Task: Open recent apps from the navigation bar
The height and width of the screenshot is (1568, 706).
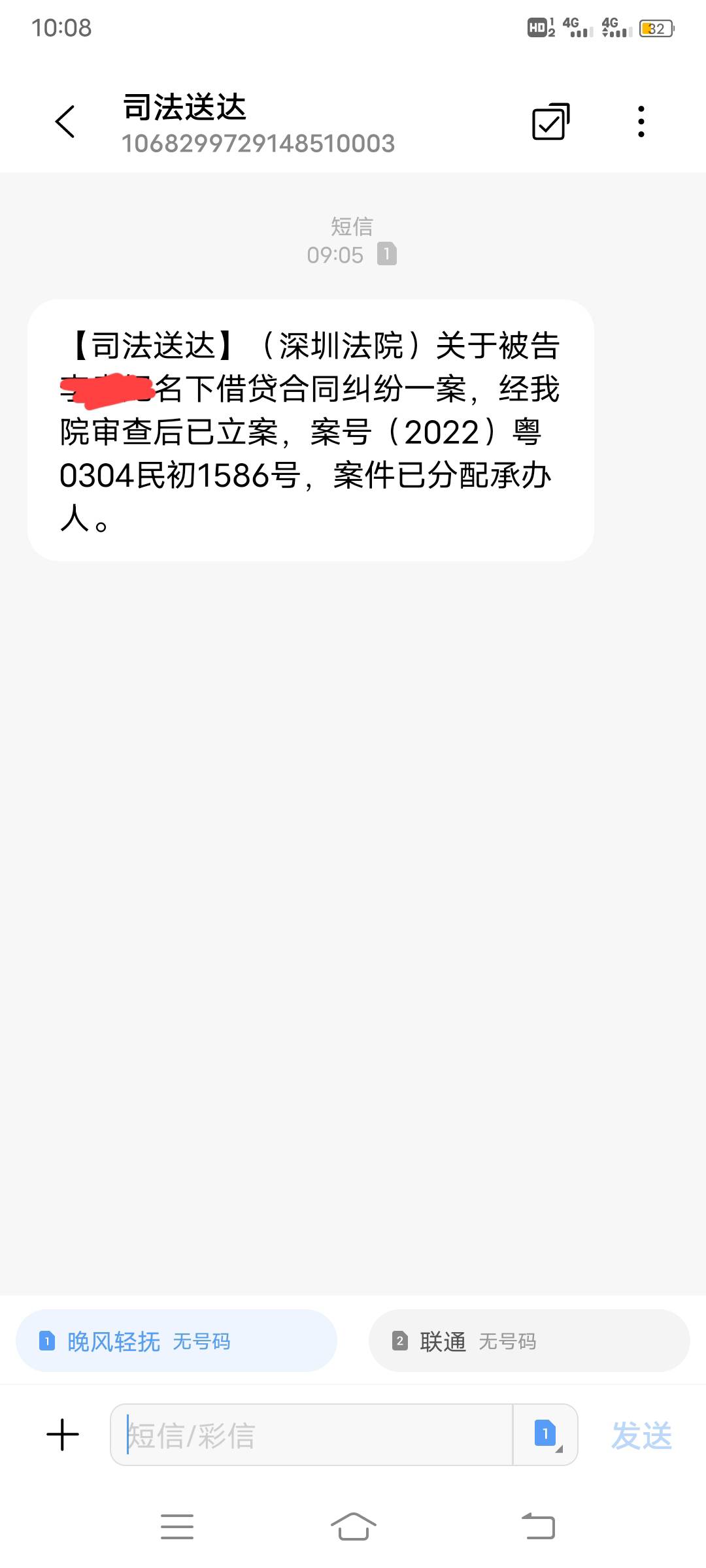Action: pyautogui.click(x=177, y=1527)
